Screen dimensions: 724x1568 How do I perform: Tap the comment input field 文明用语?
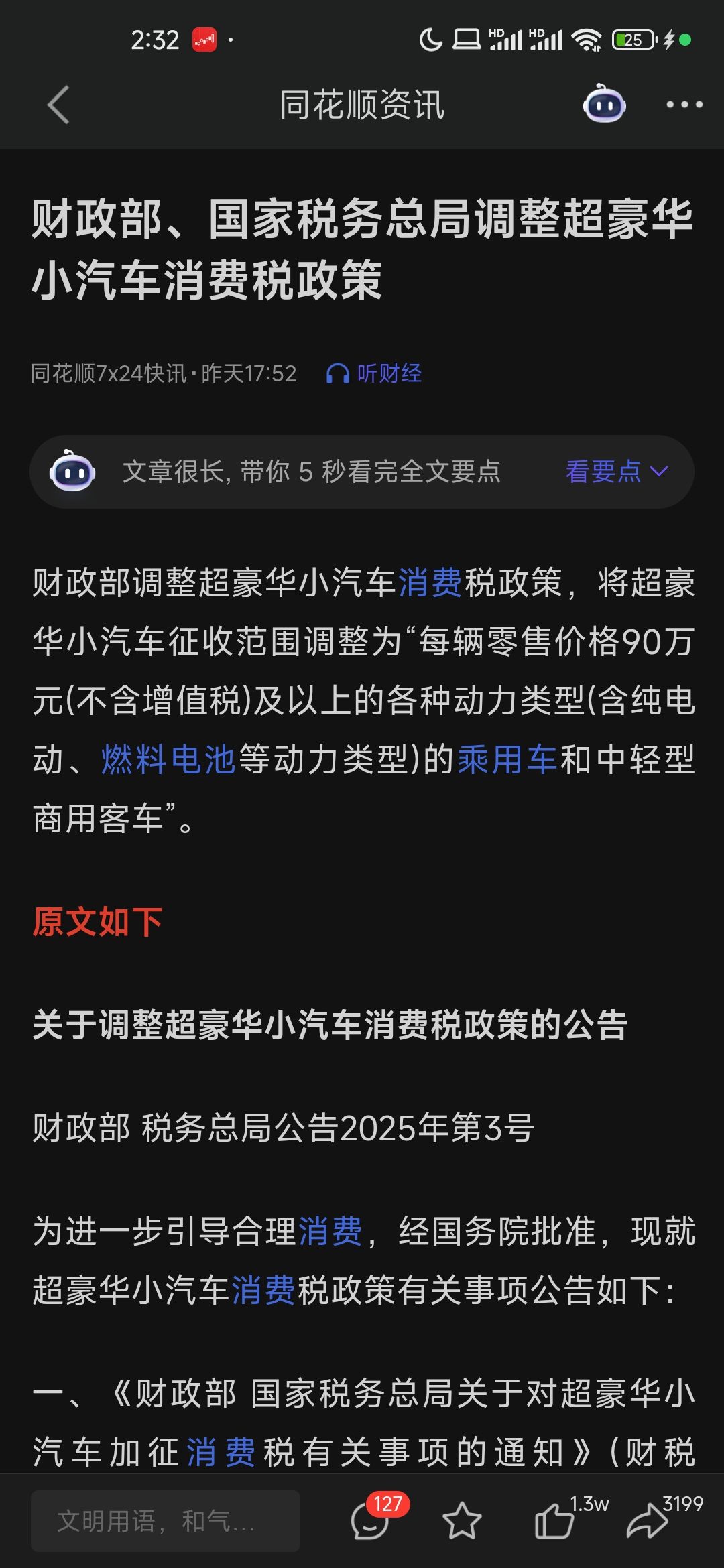click(166, 1521)
